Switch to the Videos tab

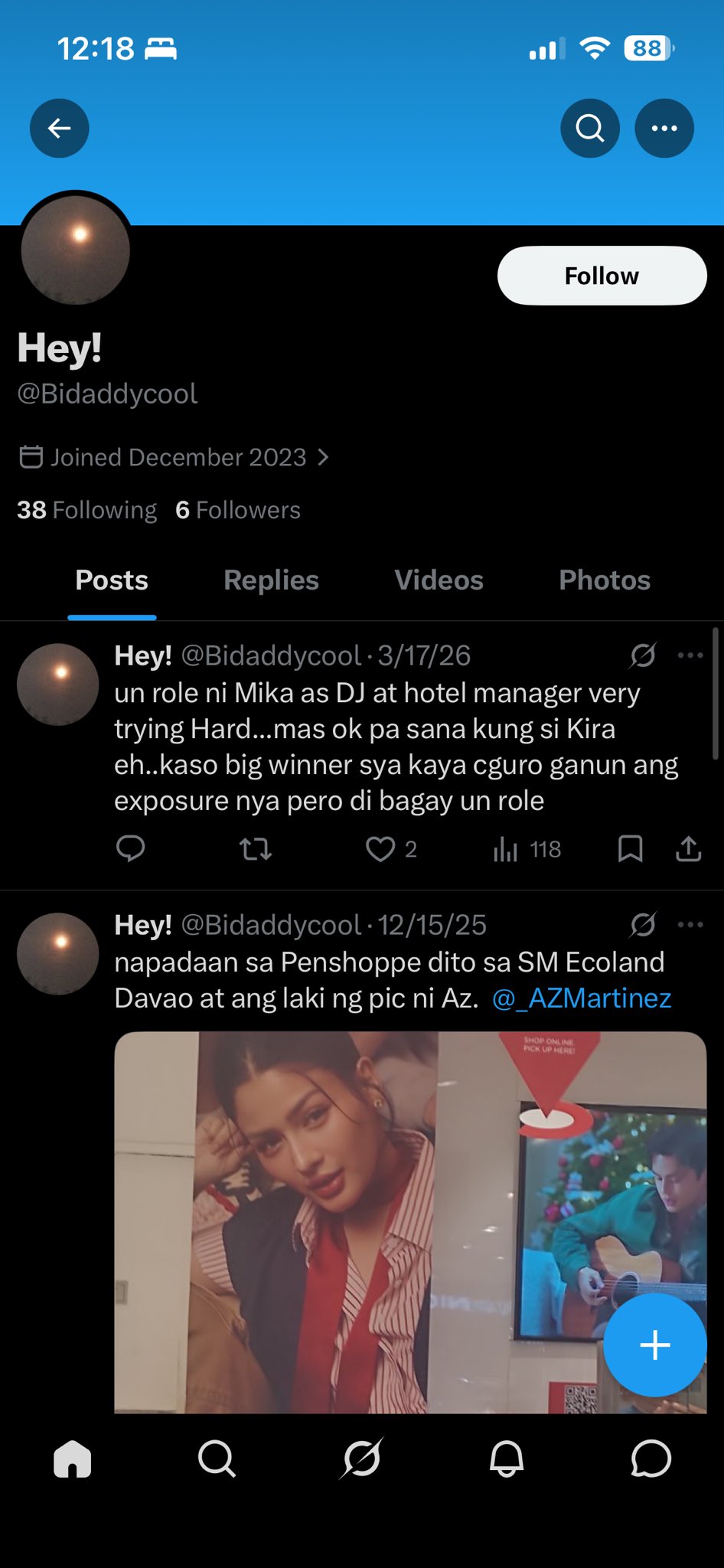click(x=439, y=580)
